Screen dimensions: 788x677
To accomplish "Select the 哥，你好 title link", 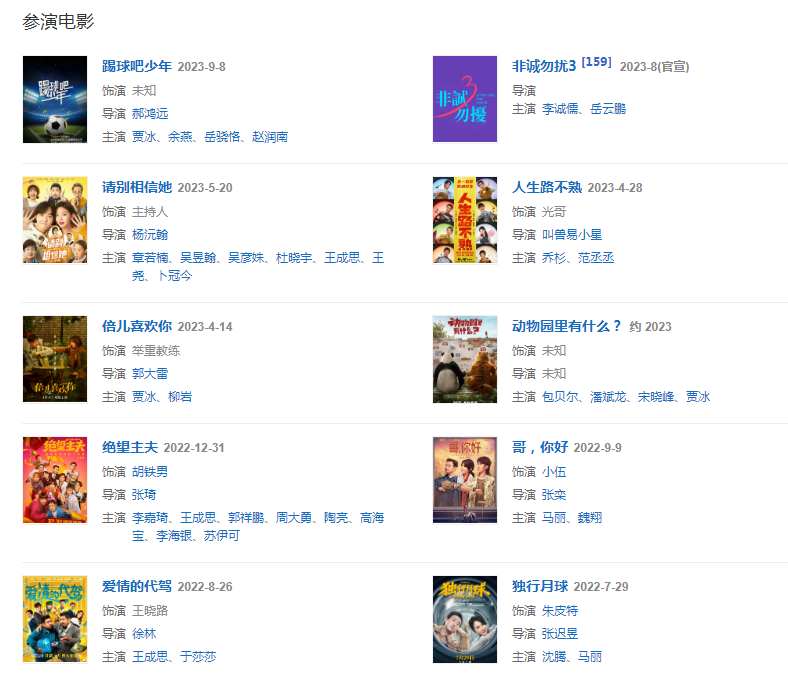I will [x=539, y=448].
